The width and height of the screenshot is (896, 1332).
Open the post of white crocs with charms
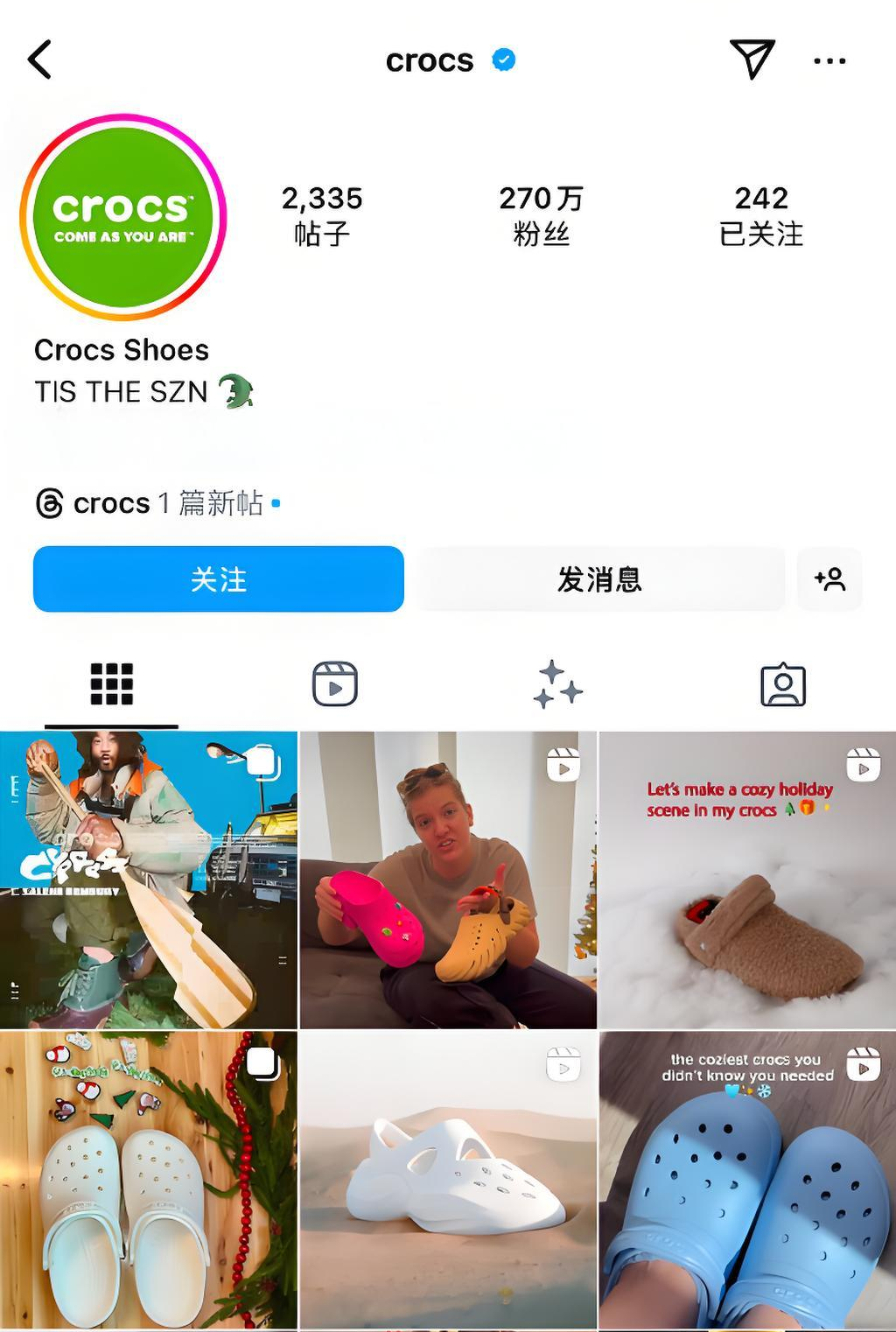[148, 1180]
